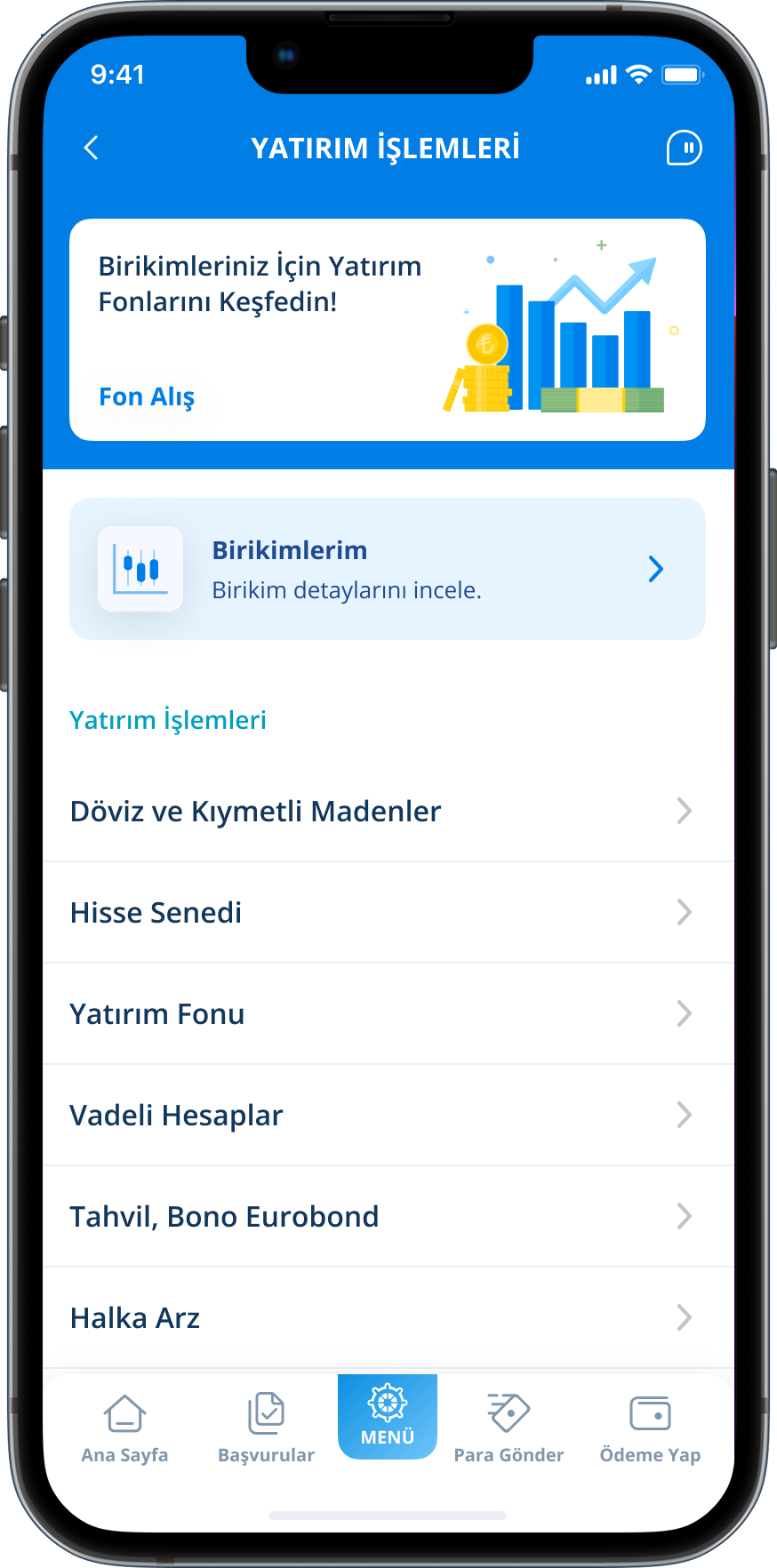Click the candlestick chart icon beside Birikimlerim
777x1568 pixels.
pyautogui.click(x=140, y=568)
